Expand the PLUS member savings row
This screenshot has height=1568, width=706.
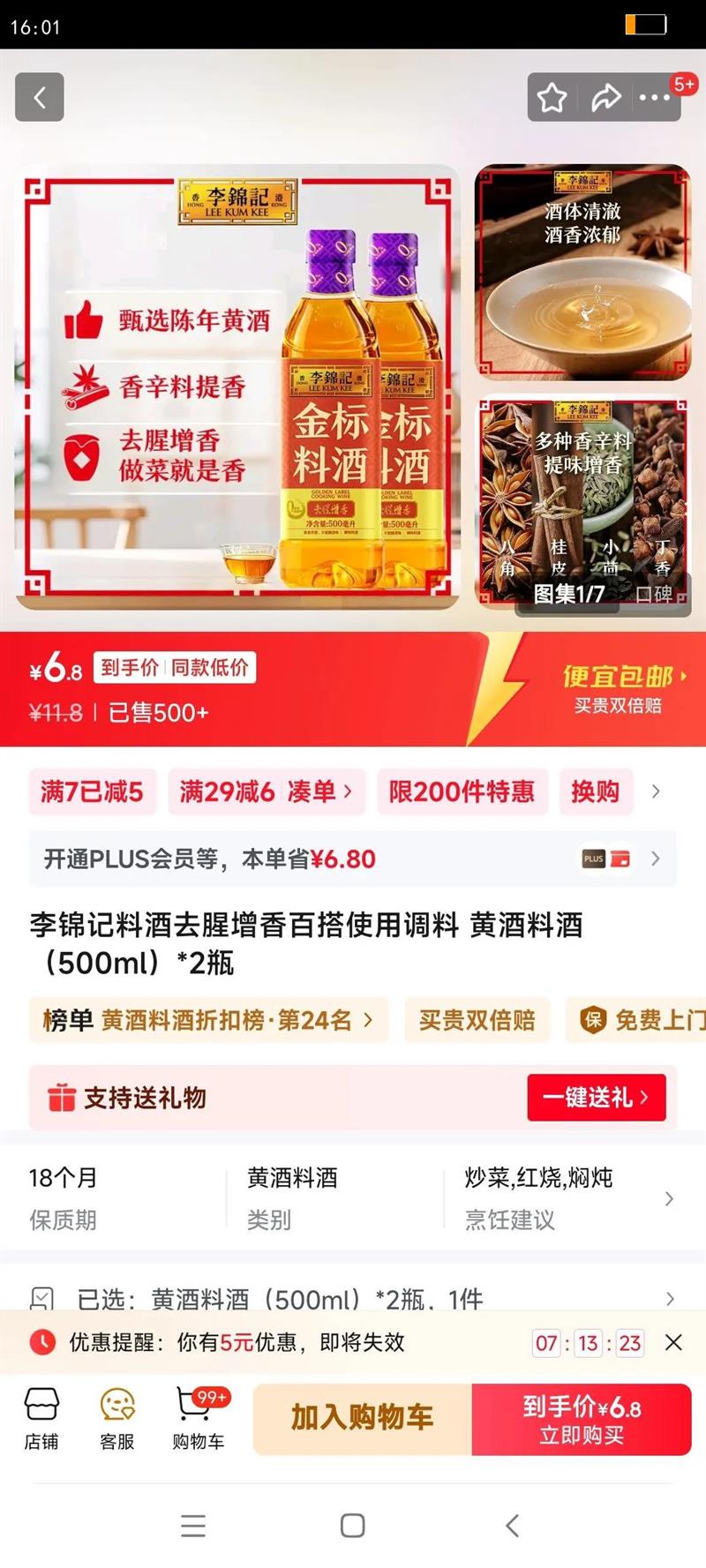pyautogui.click(x=655, y=858)
